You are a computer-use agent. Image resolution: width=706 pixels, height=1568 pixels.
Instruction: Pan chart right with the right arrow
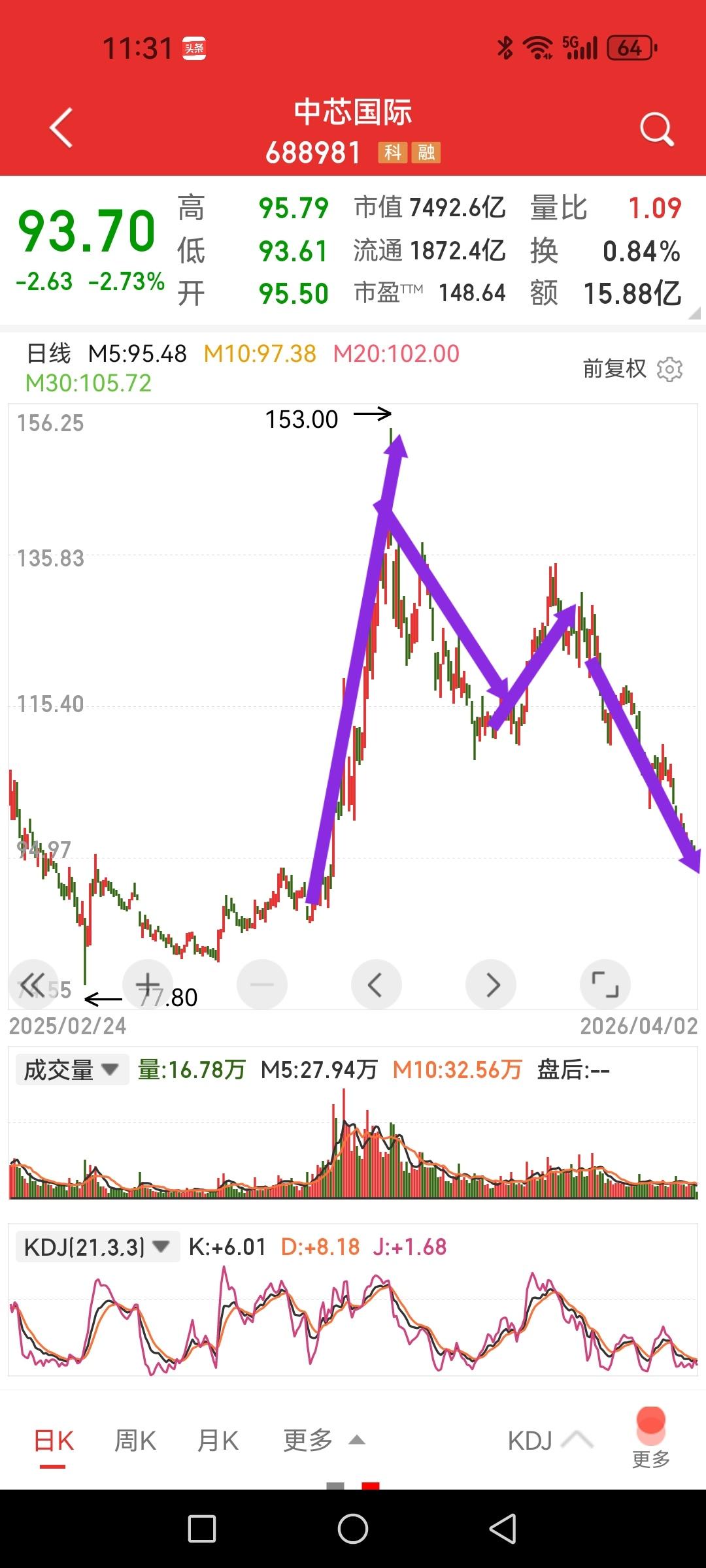tap(491, 985)
